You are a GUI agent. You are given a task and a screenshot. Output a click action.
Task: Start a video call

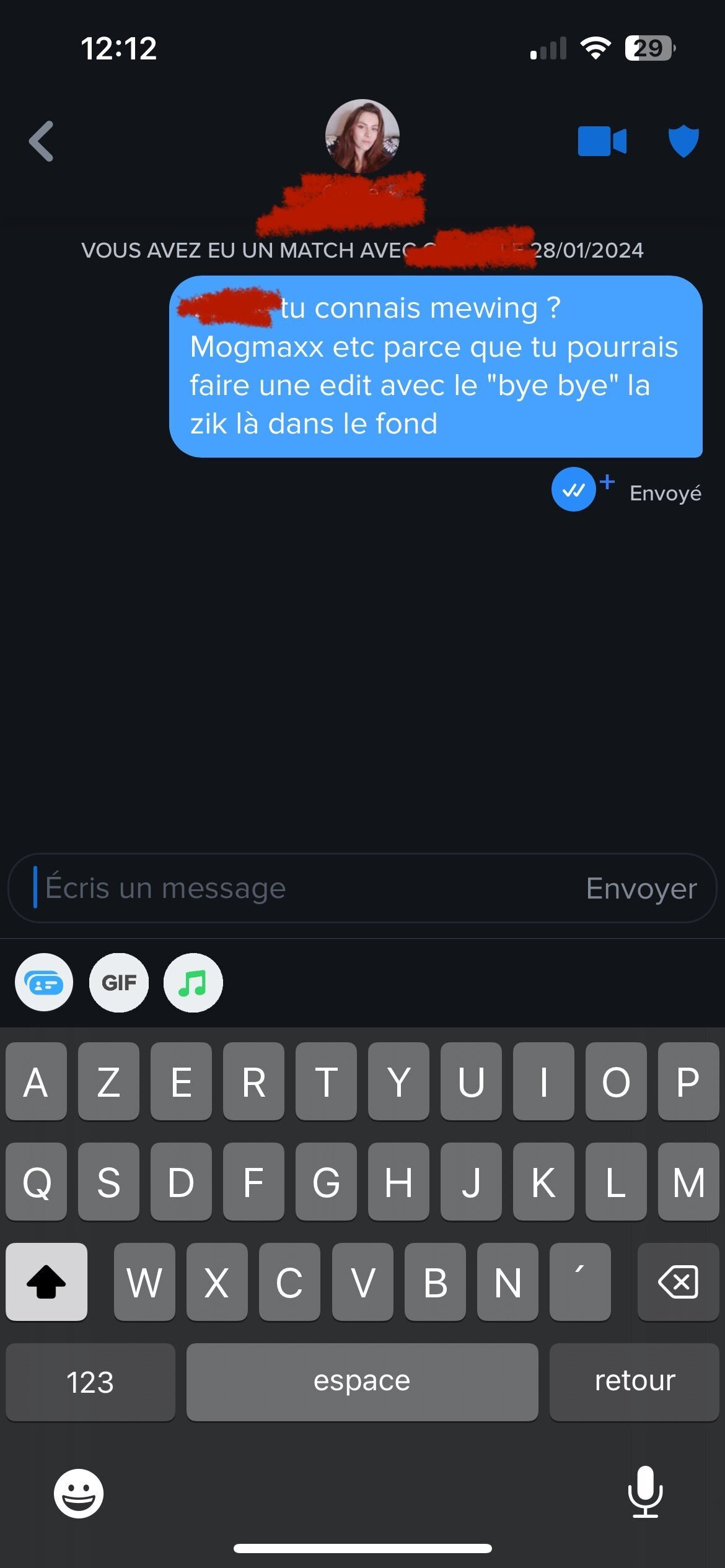602,141
